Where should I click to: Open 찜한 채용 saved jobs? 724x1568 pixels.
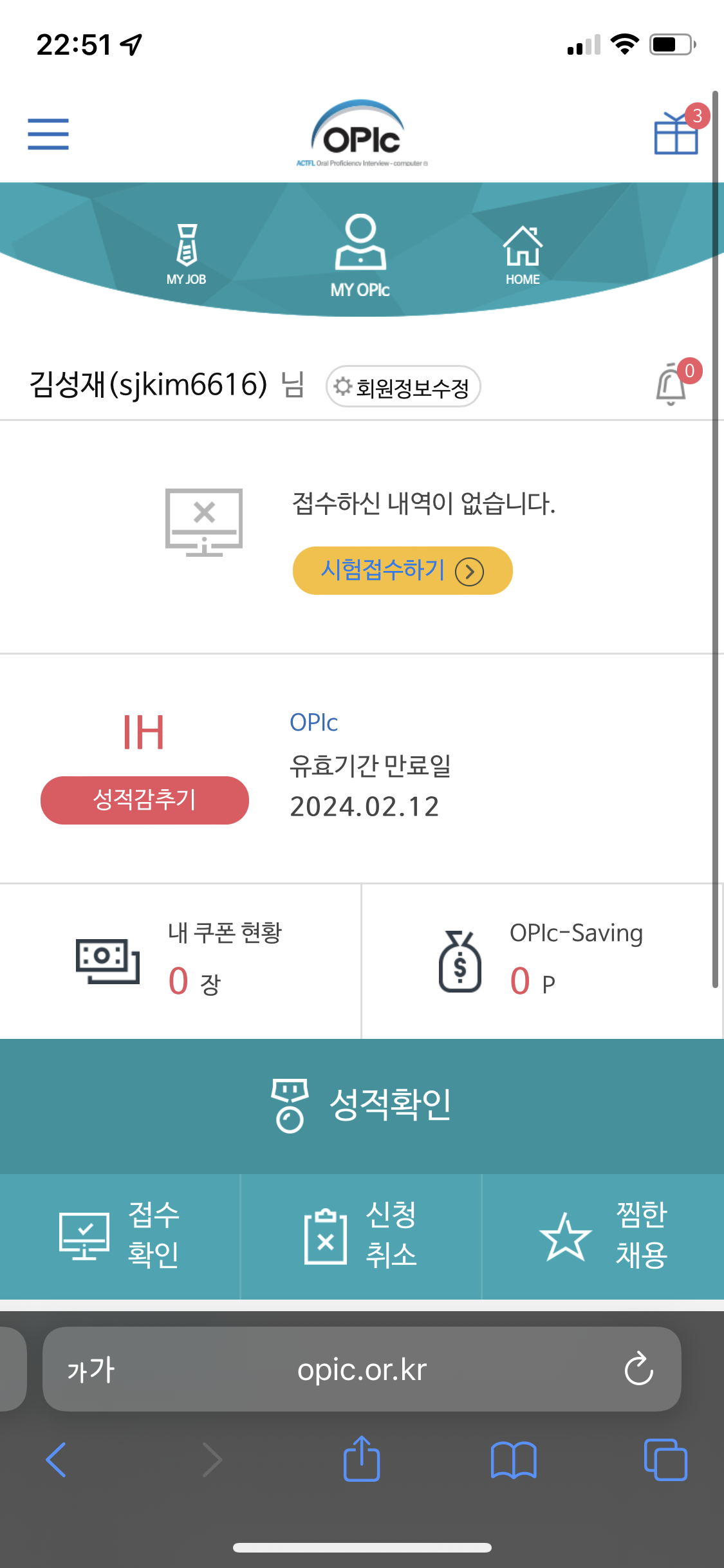pos(604,1236)
